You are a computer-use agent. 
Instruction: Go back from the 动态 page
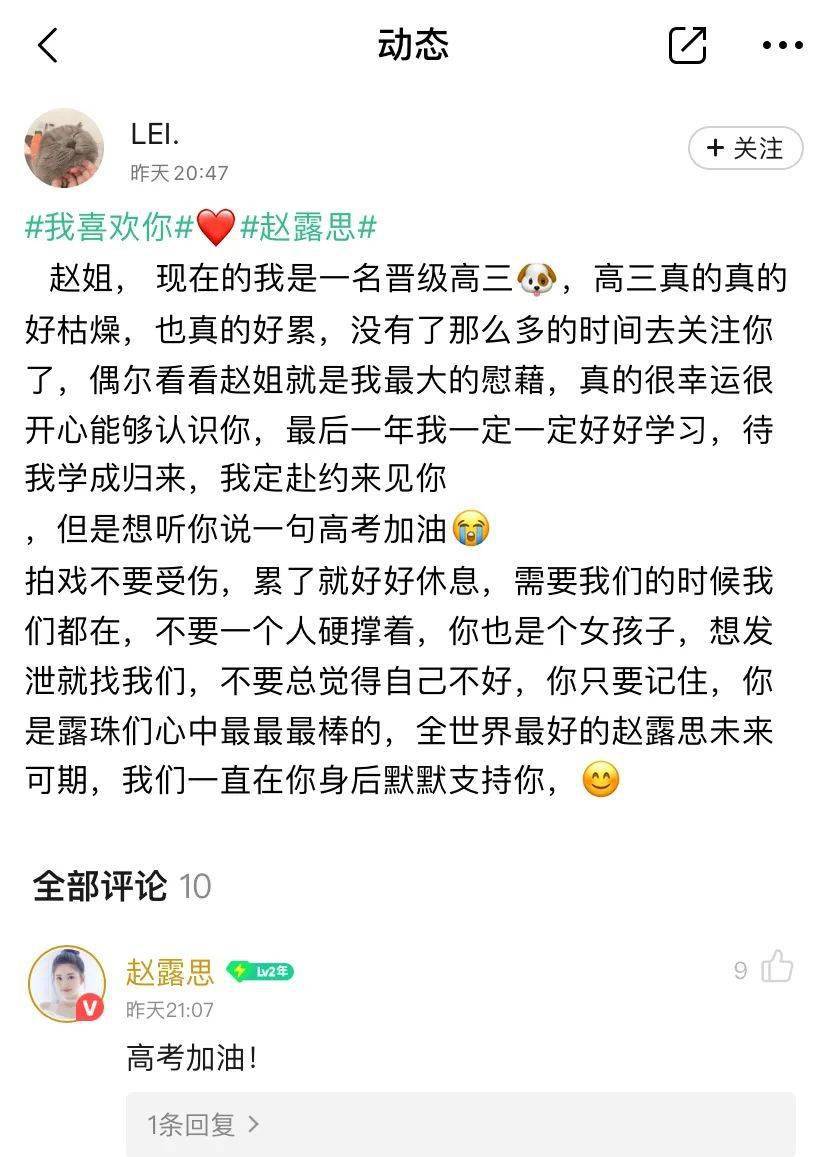click(48, 45)
